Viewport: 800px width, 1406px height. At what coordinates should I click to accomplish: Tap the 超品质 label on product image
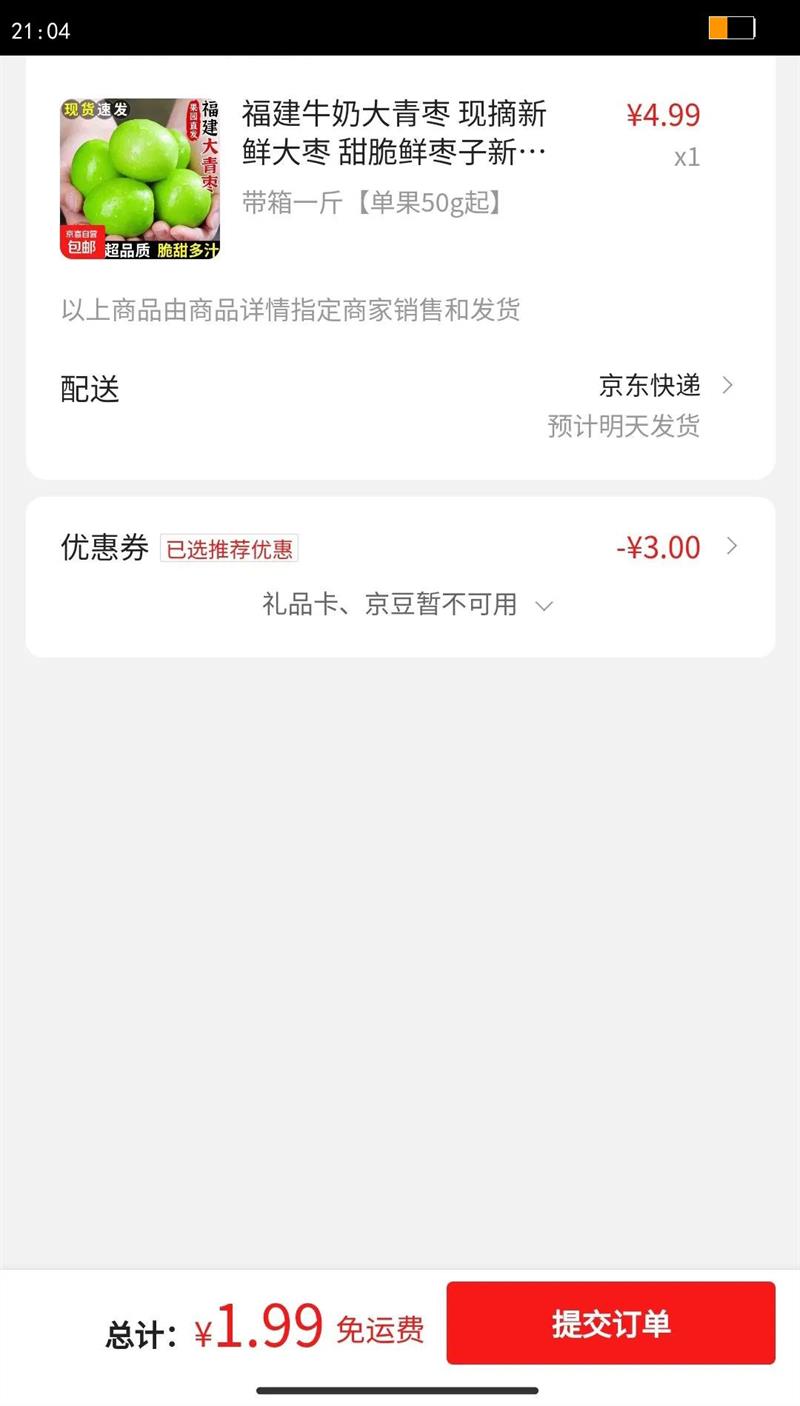tap(128, 250)
